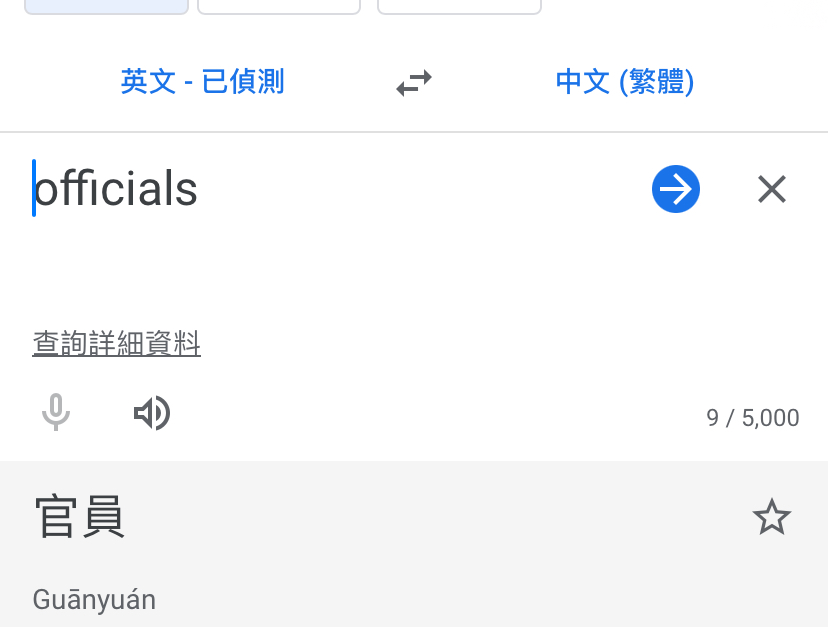This screenshot has height=627, width=828.
Task: Save the 官員 translation with star
Action: [771, 517]
